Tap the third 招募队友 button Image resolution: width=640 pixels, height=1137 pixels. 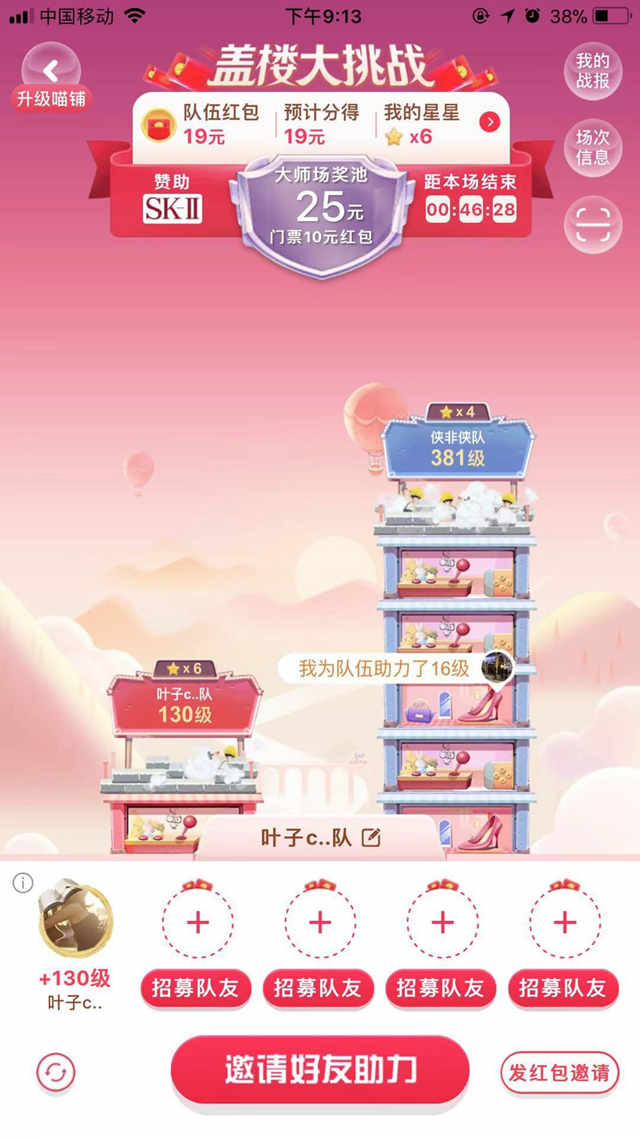point(441,988)
